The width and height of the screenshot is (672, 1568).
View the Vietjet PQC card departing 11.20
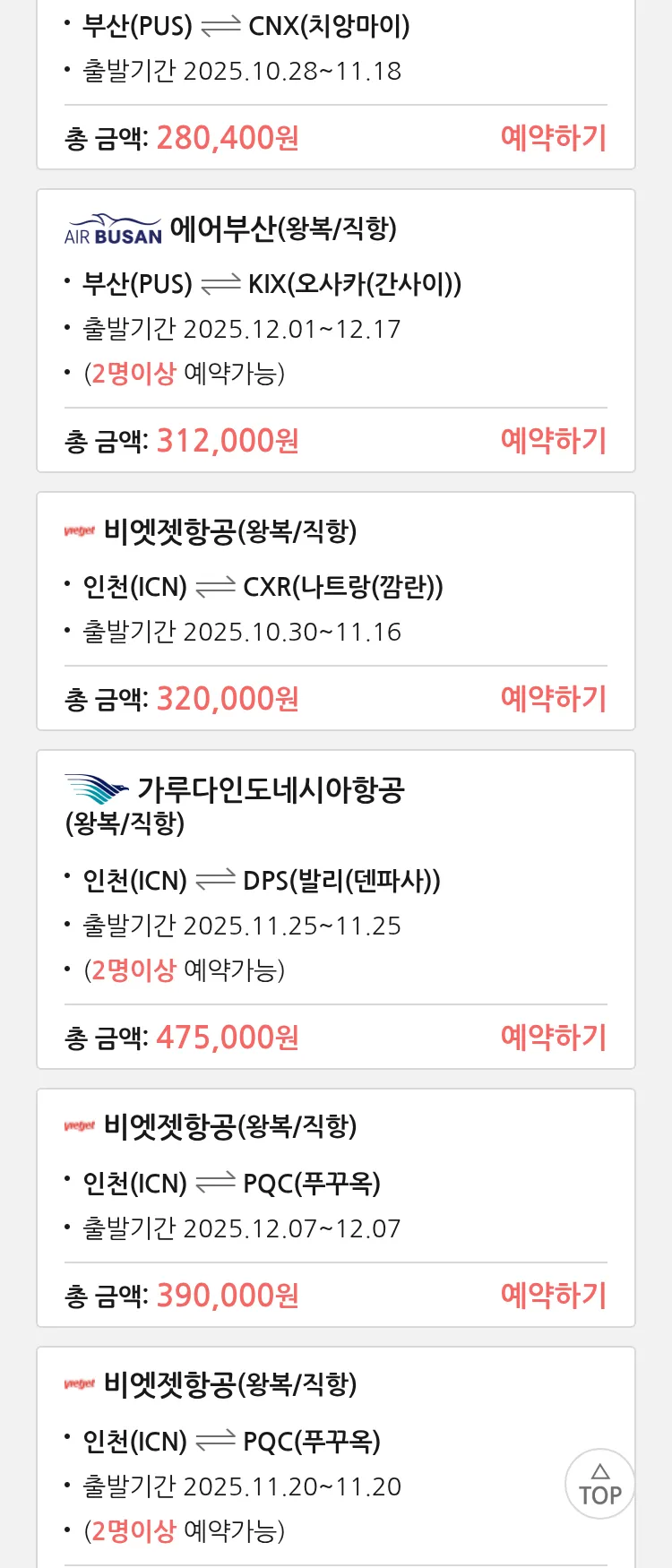click(x=296, y=1443)
